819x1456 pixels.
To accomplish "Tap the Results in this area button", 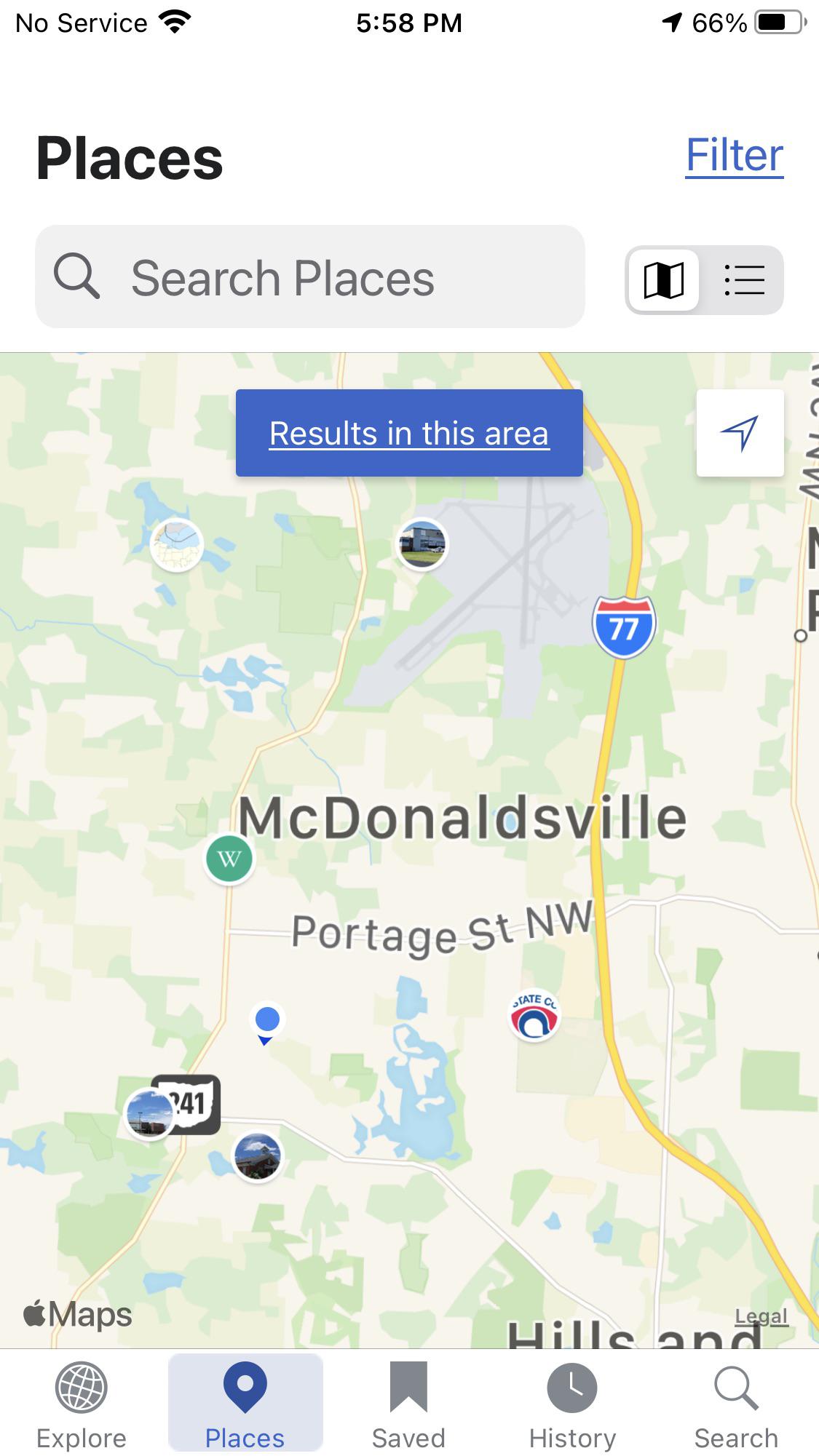I will pos(408,432).
